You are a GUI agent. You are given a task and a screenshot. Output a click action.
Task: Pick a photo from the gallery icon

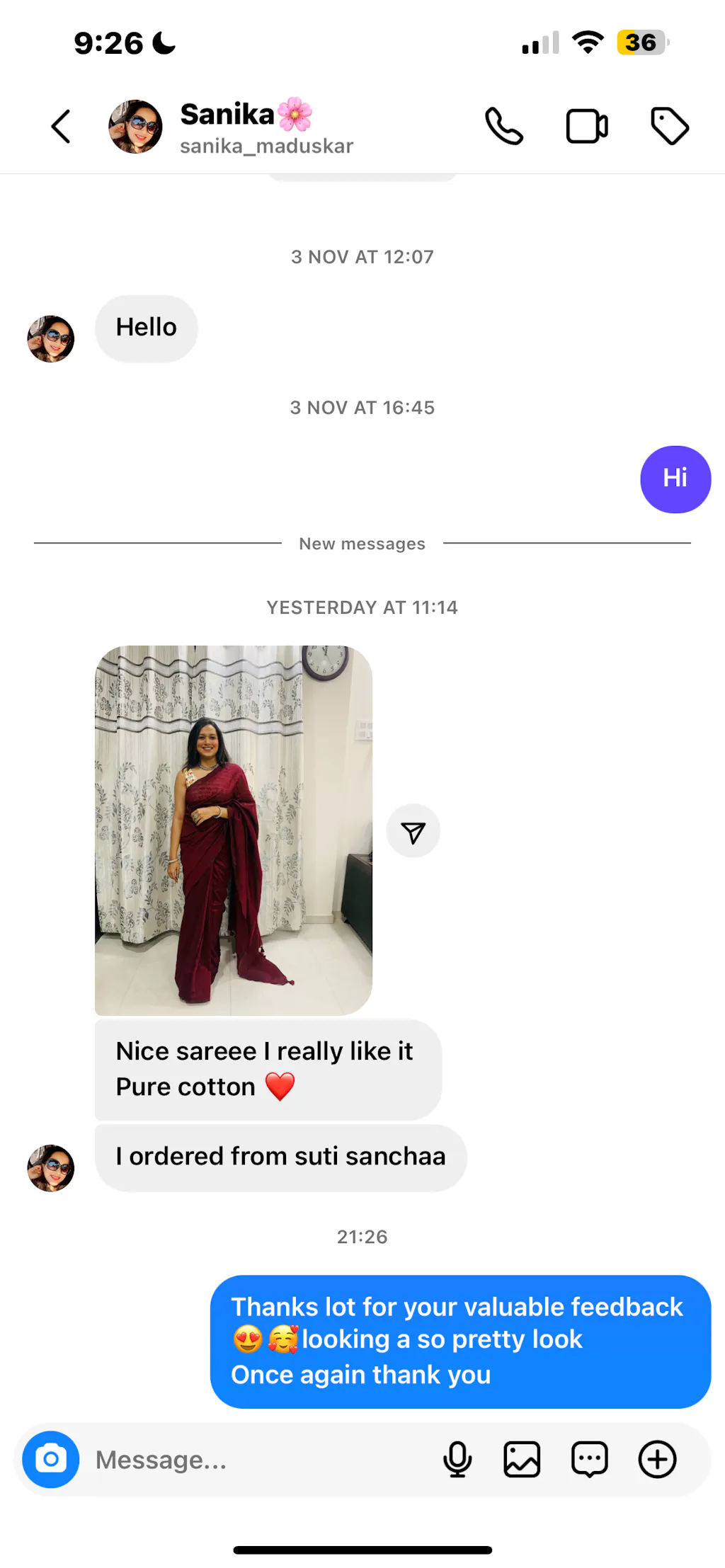(522, 1459)
